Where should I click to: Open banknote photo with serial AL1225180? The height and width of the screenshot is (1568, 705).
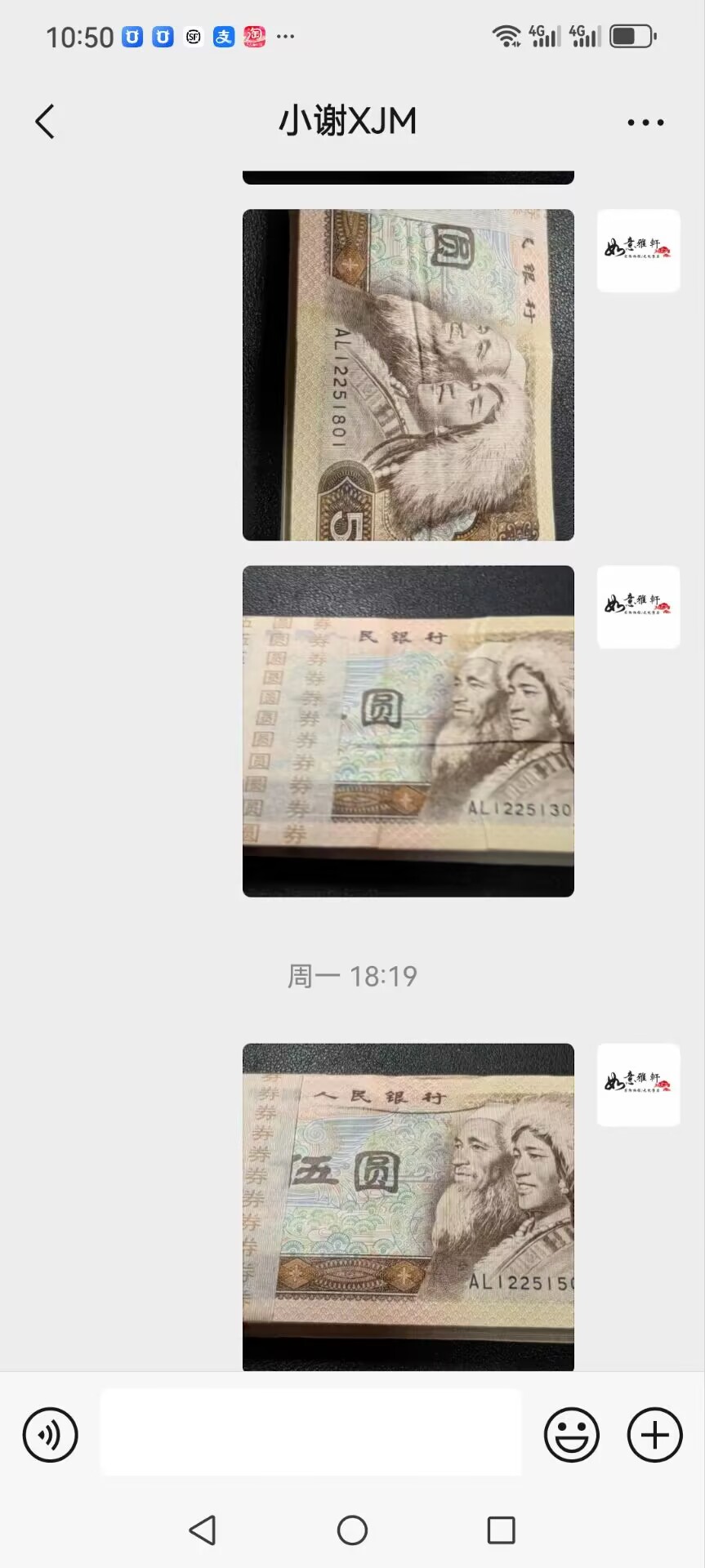(408, 375)
